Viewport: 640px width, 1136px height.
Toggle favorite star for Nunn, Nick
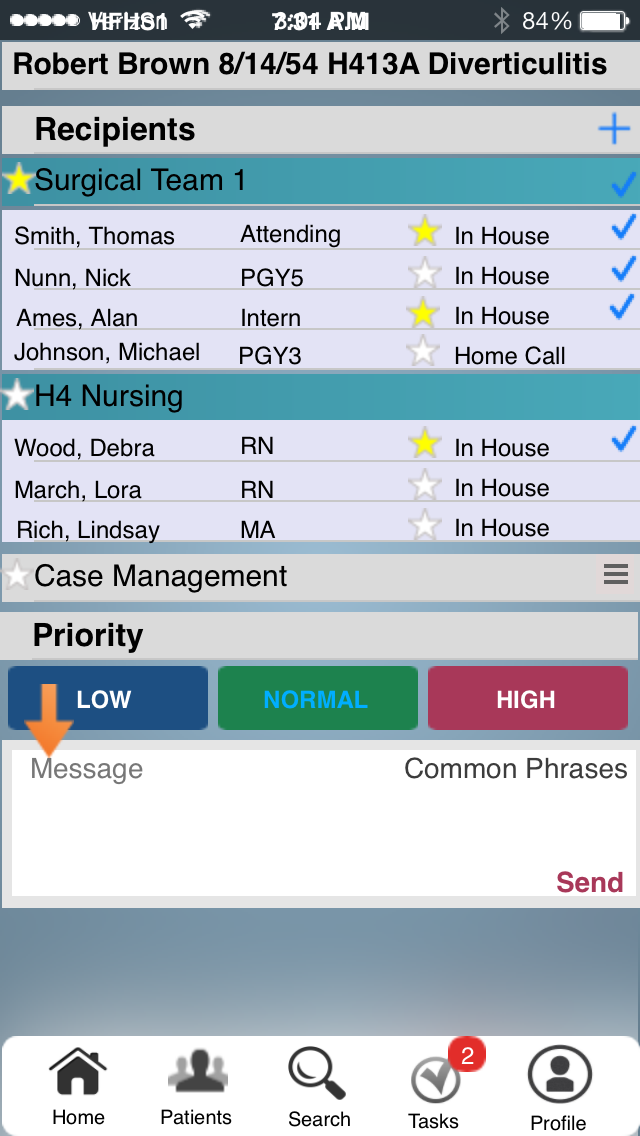[x=424, y=274]
